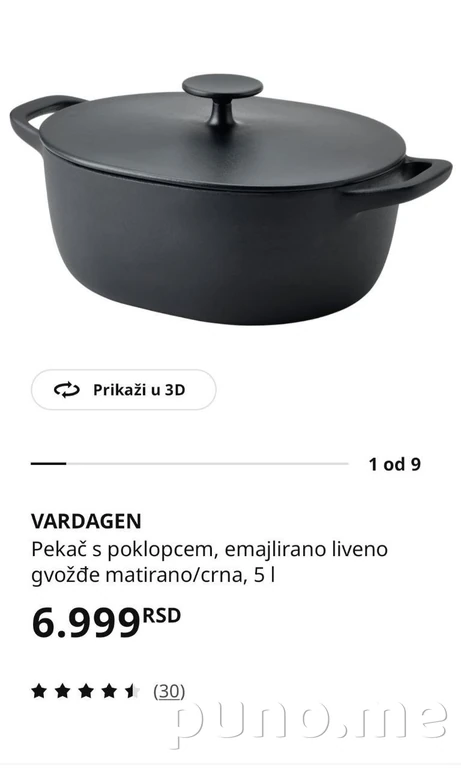Viewport: 461px width, 768px height.
Task: Tap the Prikaži u 3D button
Action: (123, 390)
